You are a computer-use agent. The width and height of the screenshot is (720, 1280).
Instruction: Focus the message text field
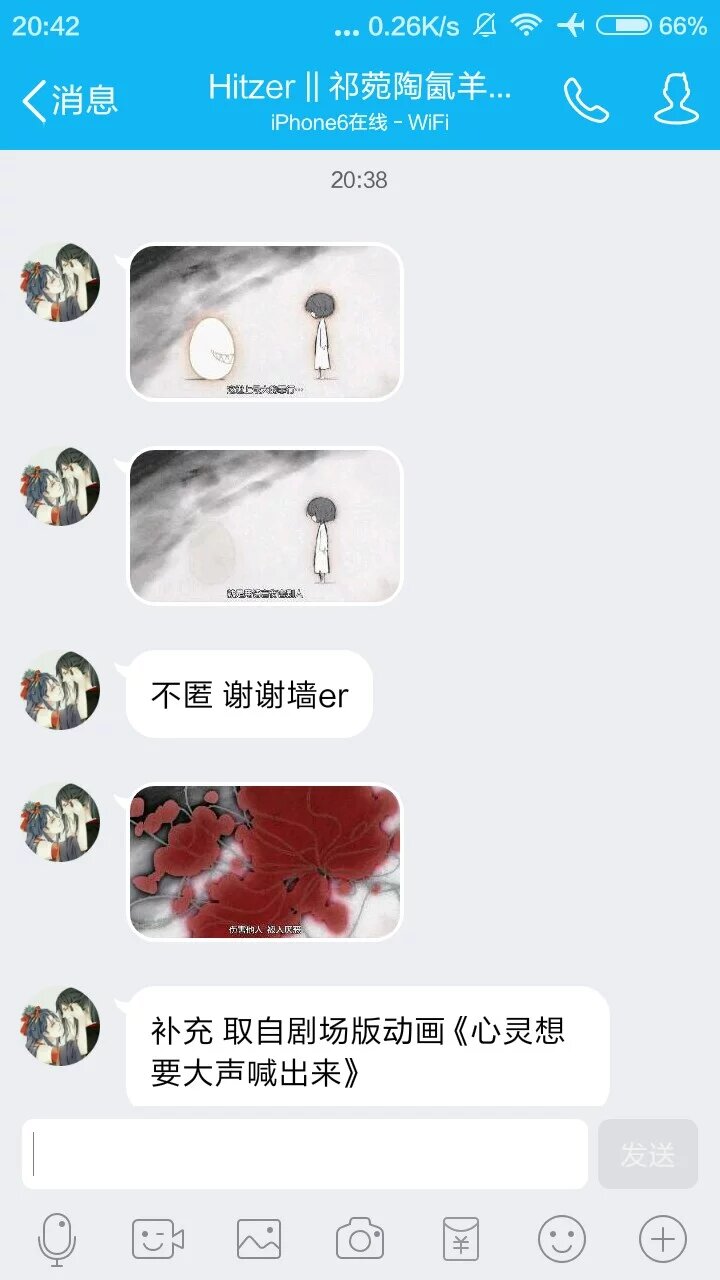click(x=305, y=1154)
